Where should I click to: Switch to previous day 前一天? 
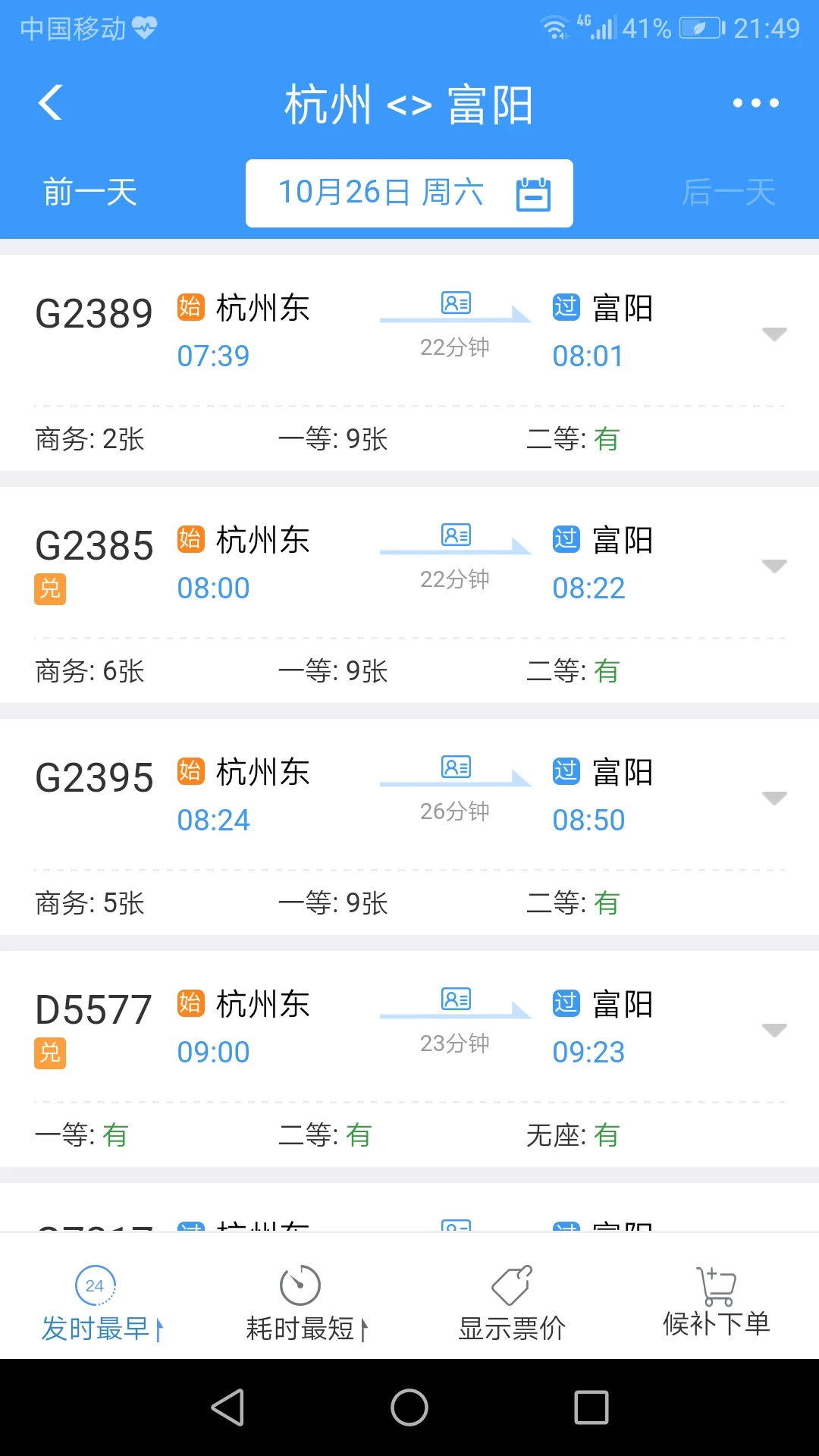pyautogui.click(x=89, y=193)
